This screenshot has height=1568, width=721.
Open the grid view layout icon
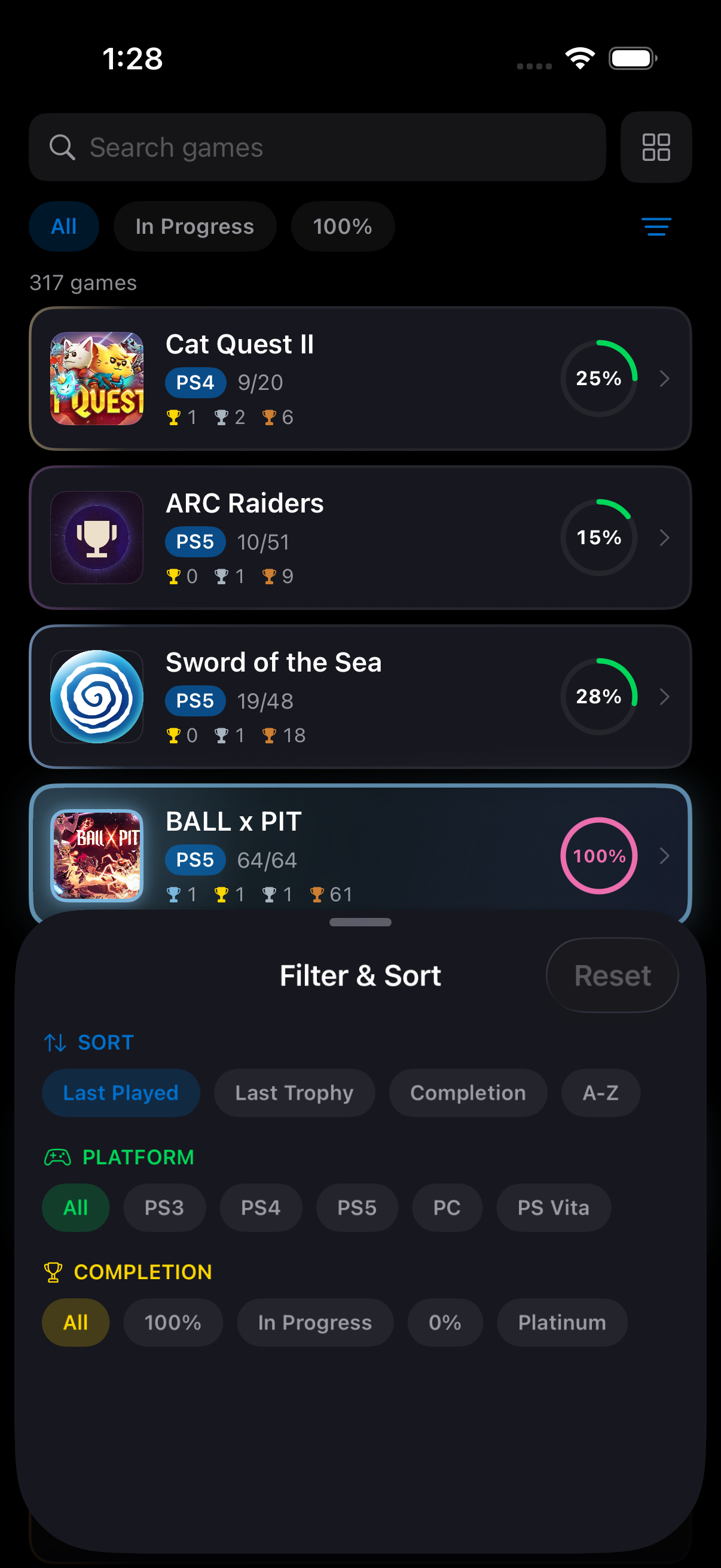point(656,147)
